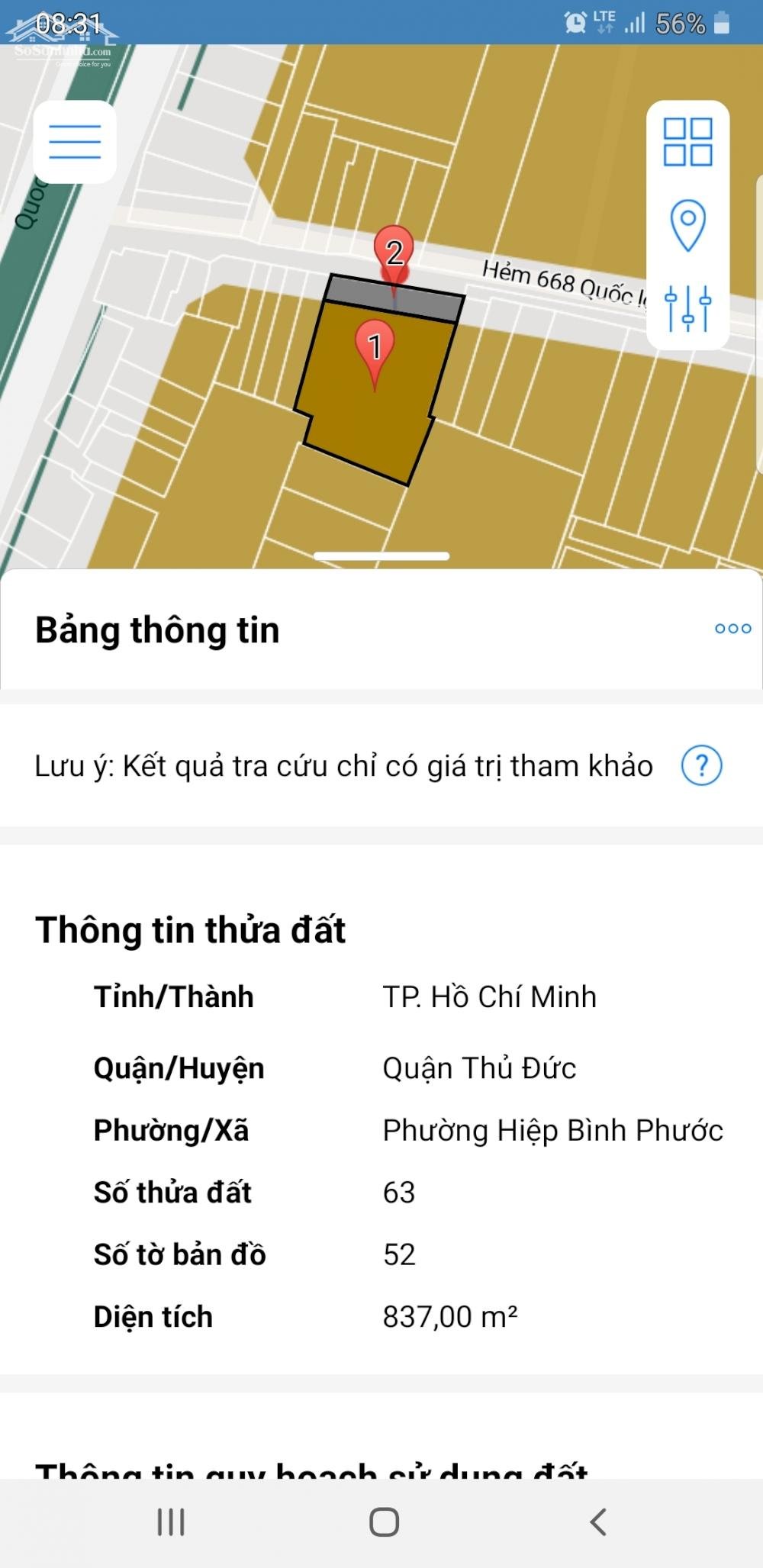Viewport: 763px width, 1568px height.
Task: Open the map filter settings
Action: click(687, 308)
